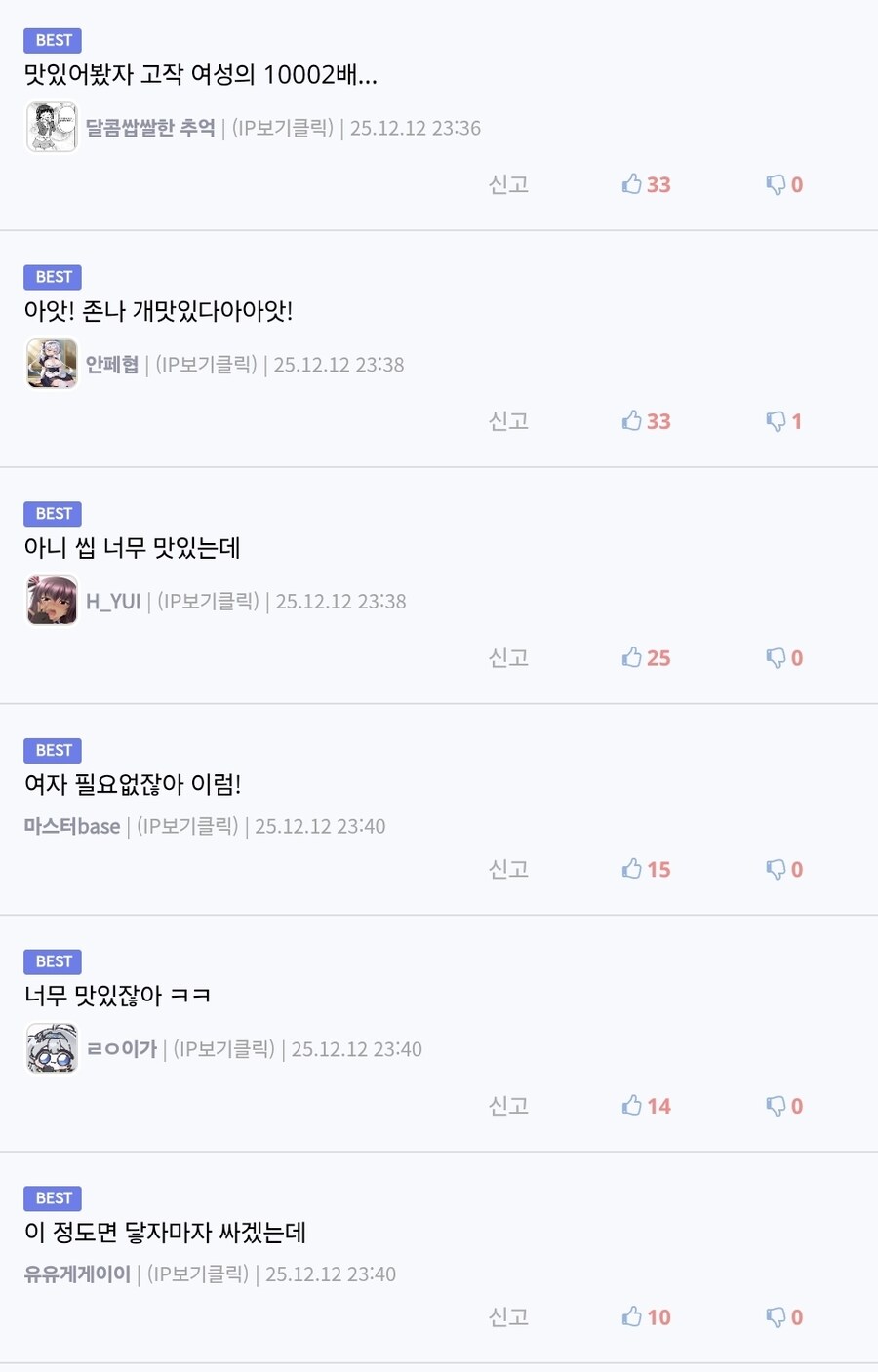Upvote the comment by 안페협

pos(645,421)
